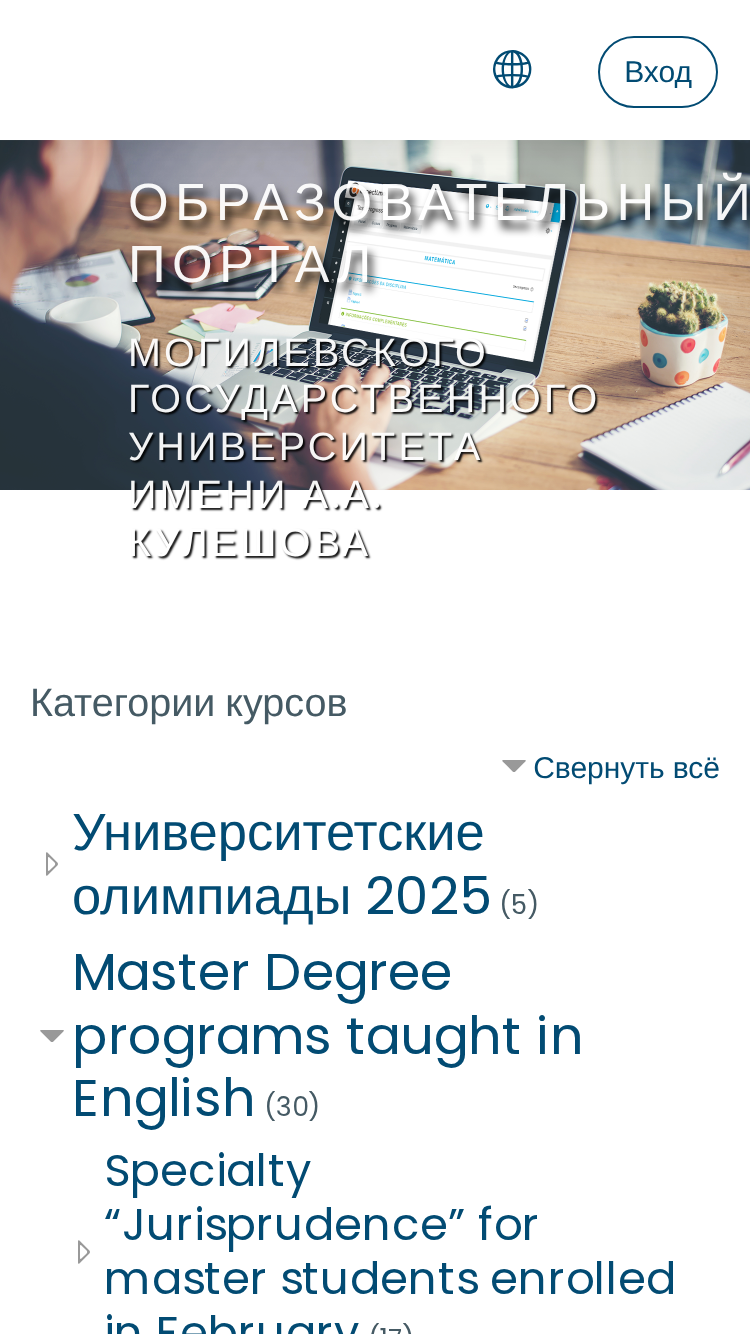Collapse the Master Degree programs arrow
The image size is (750, 1334).
[x=52, y=1035]
